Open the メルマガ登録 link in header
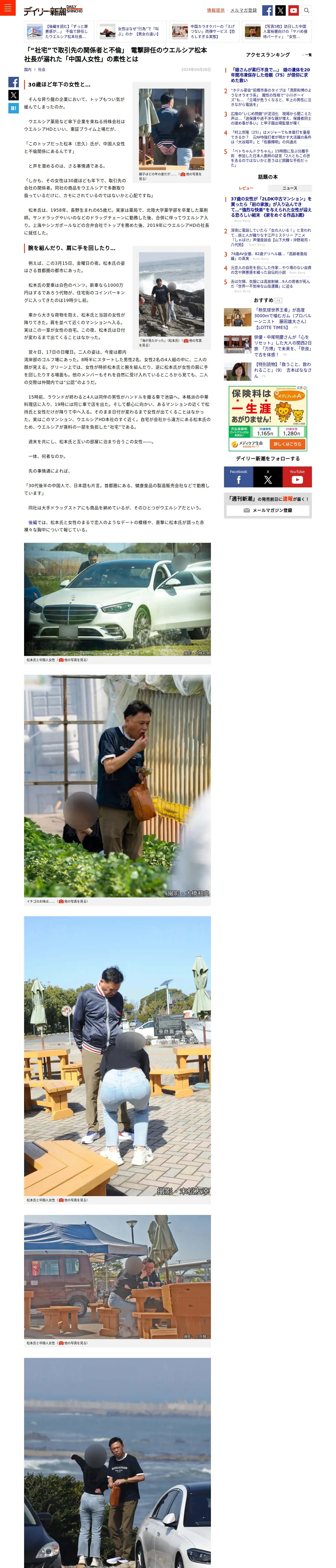Image resolution: width=336 pixels, height=1568 pixels. point(243,10)
